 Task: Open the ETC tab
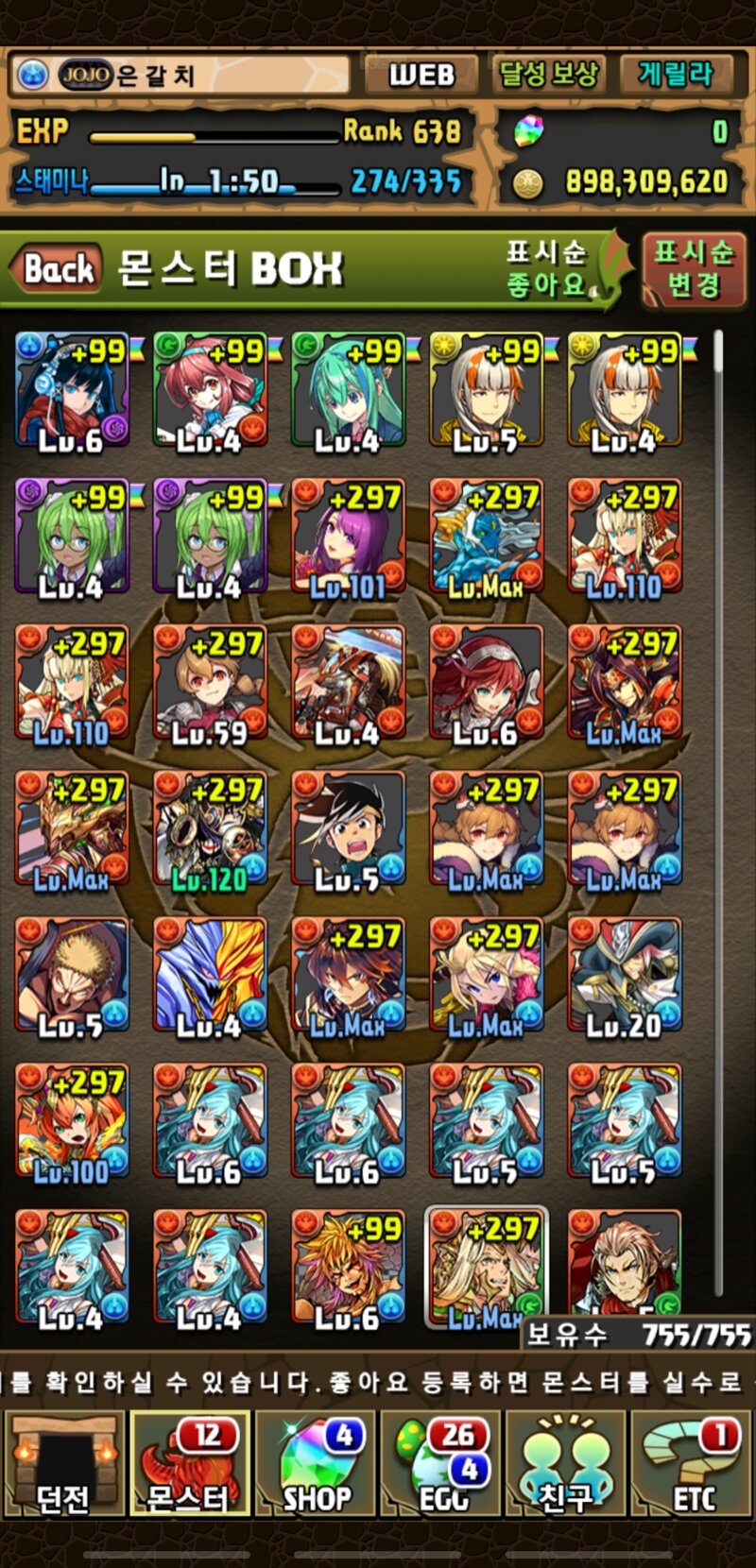pos(693,1464)
